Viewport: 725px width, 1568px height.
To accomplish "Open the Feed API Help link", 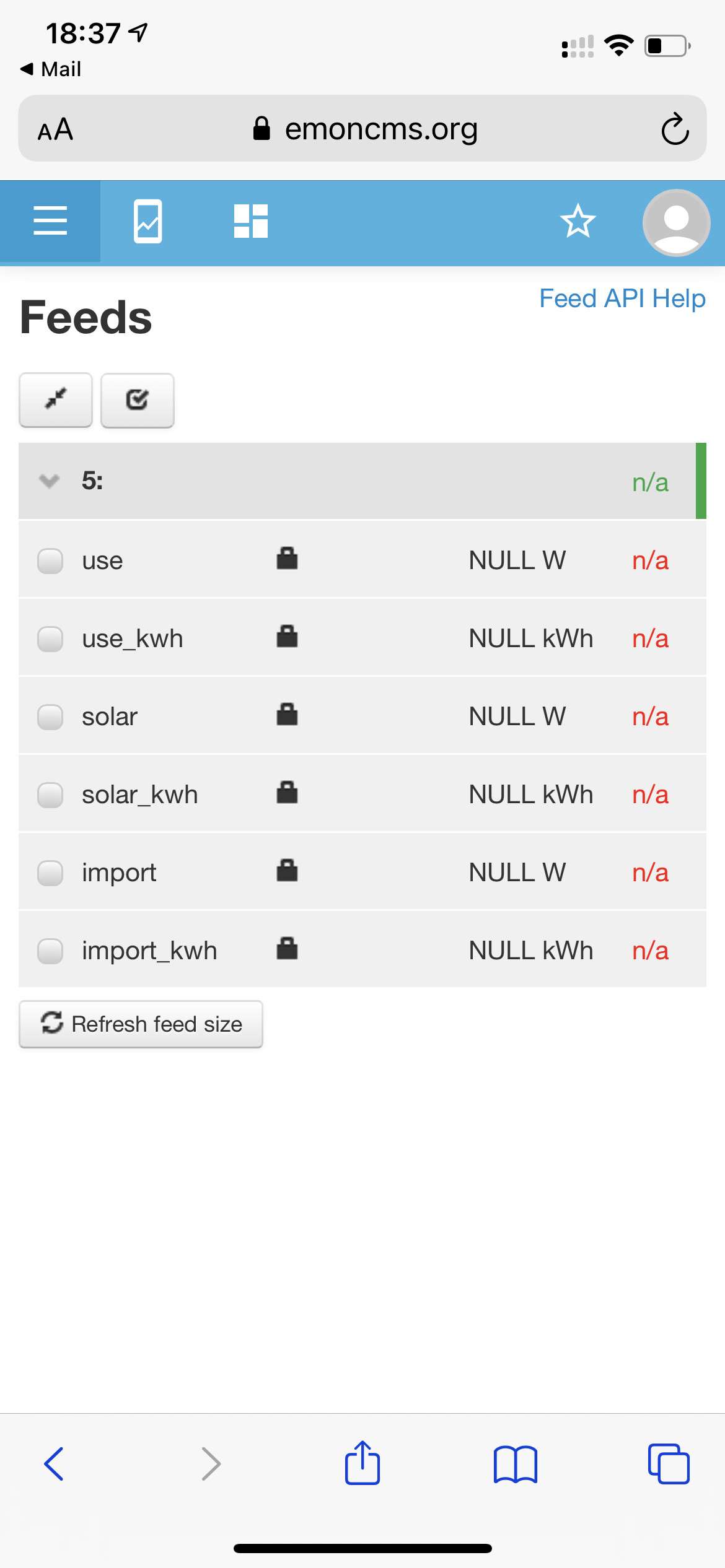I will coord(622,298).
